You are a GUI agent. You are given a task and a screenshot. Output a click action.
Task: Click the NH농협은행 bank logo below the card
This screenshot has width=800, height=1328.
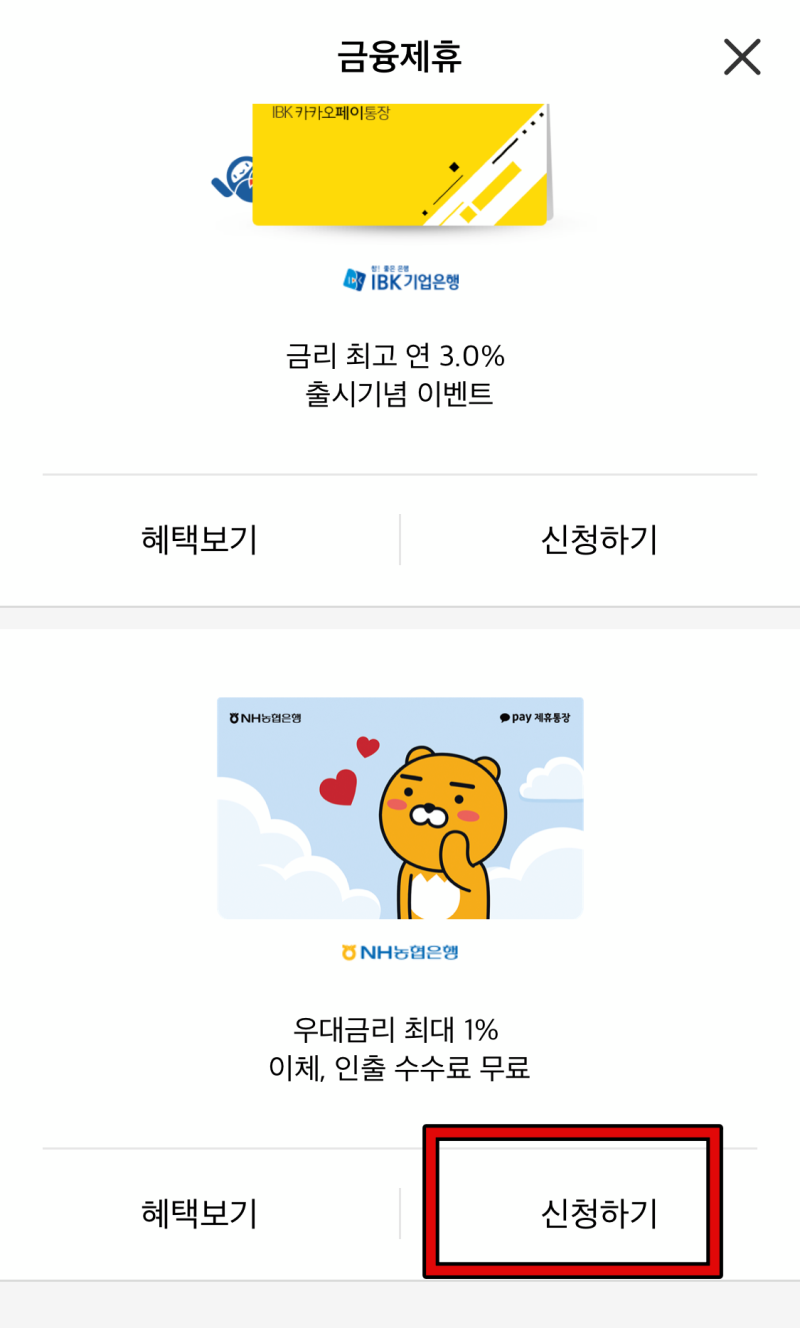pyautogui.click(x=399, y=951)
